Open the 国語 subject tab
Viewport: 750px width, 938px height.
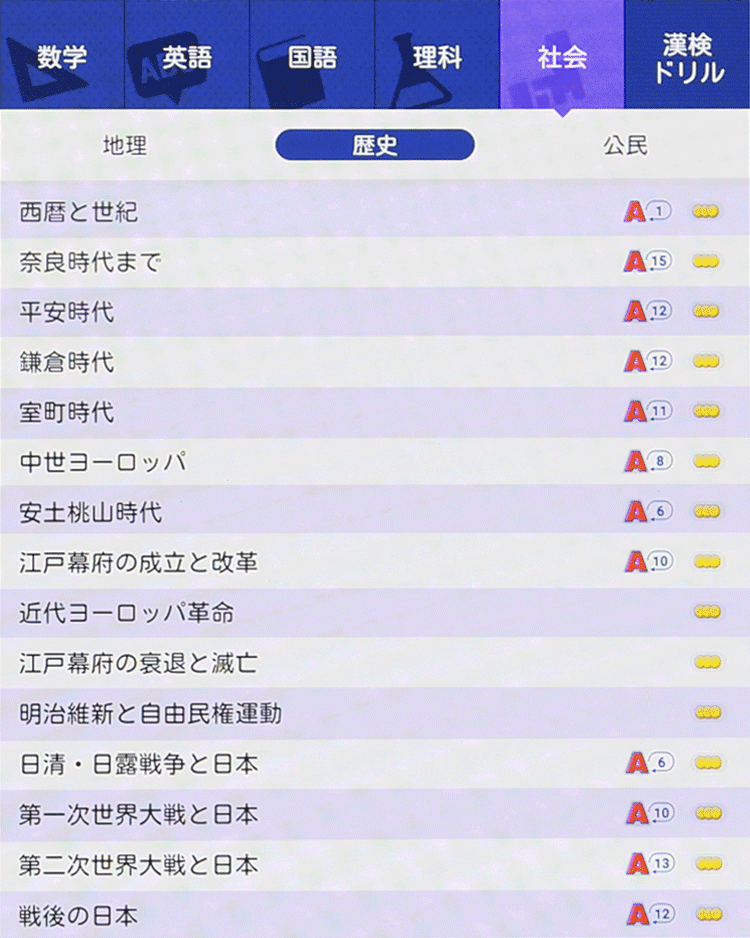tap(312, 56)
